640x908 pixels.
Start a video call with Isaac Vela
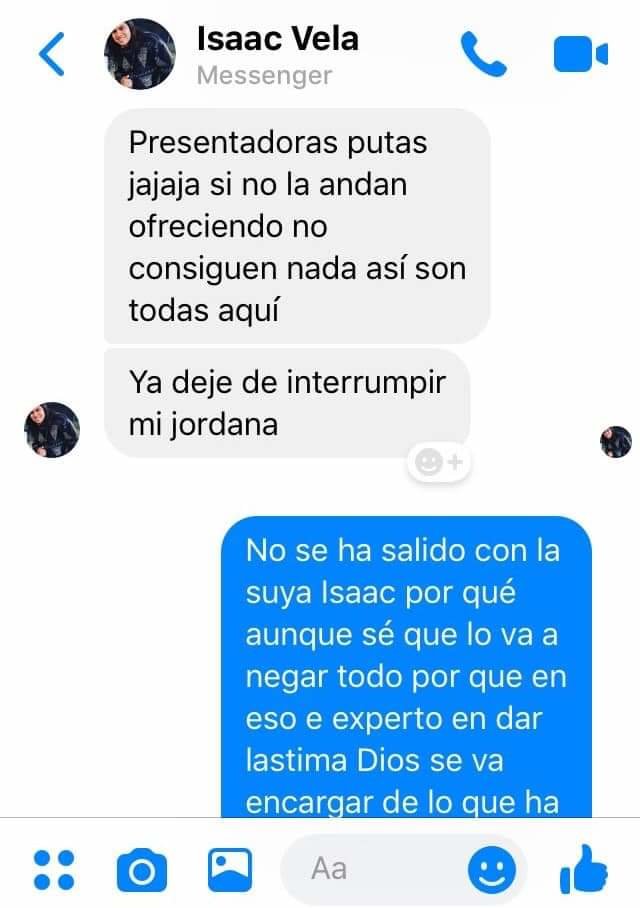[581, 55]
